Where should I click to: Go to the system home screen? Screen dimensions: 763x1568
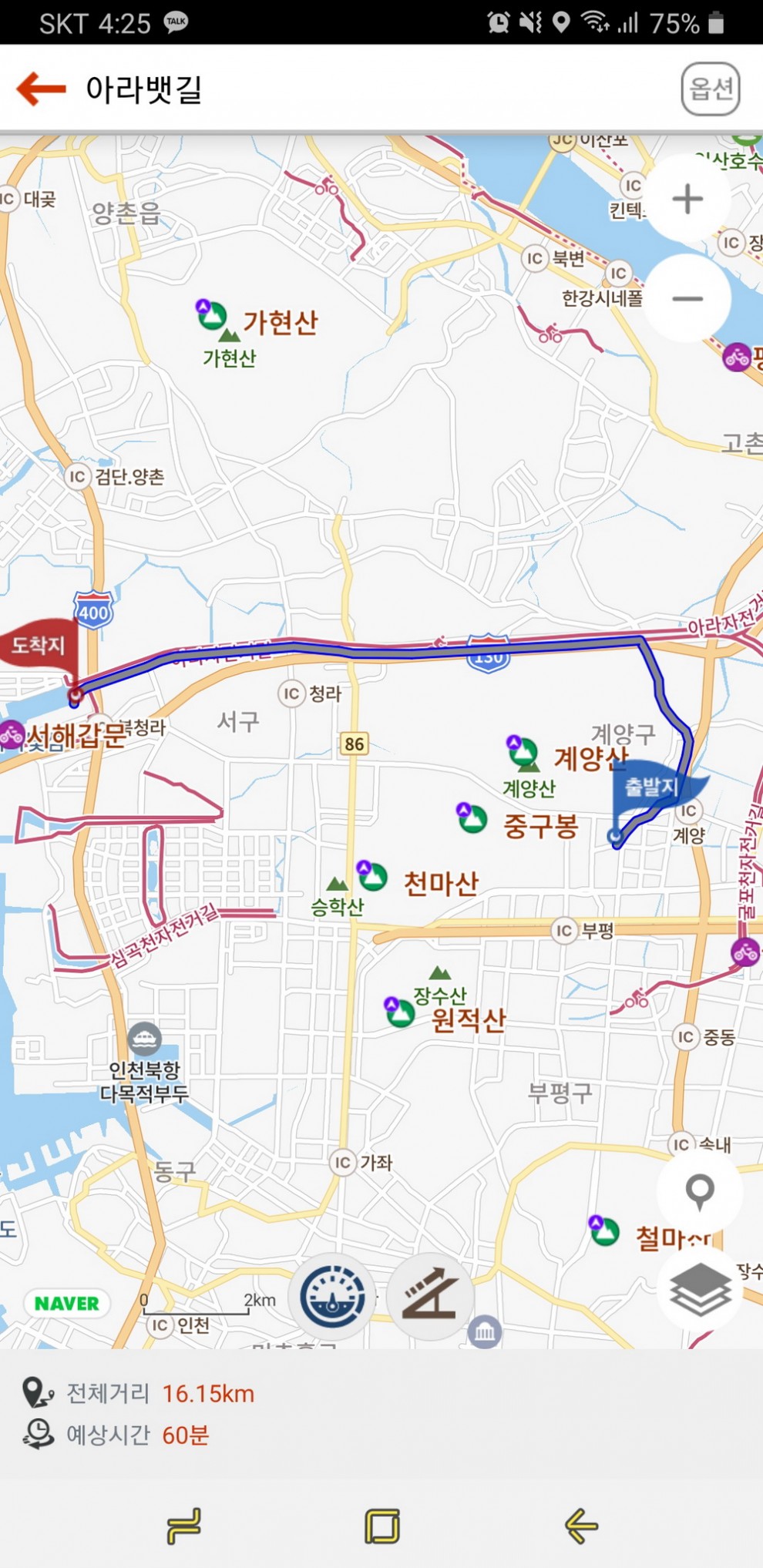click(382, 1526)
